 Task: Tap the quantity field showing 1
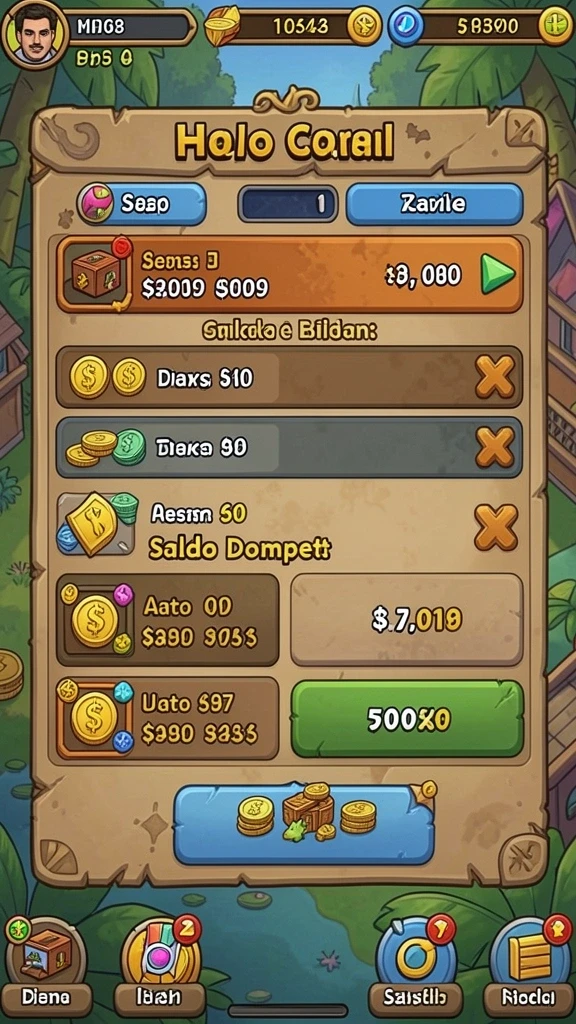point(287,204)
